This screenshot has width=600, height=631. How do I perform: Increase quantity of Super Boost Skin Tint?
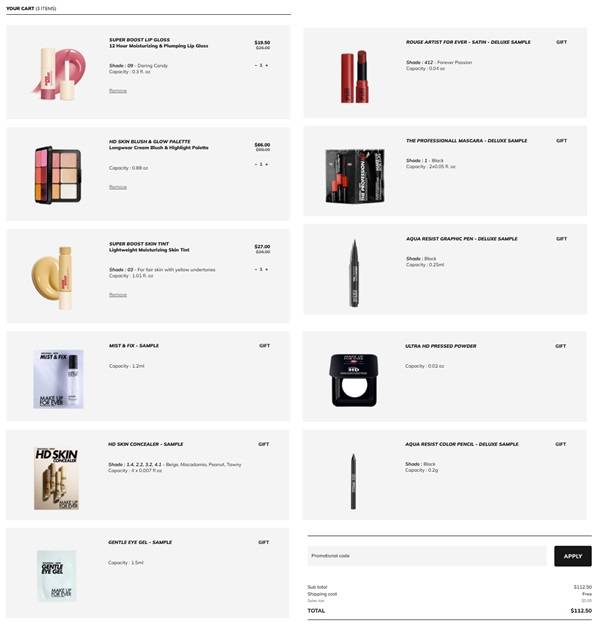[267, 269]
